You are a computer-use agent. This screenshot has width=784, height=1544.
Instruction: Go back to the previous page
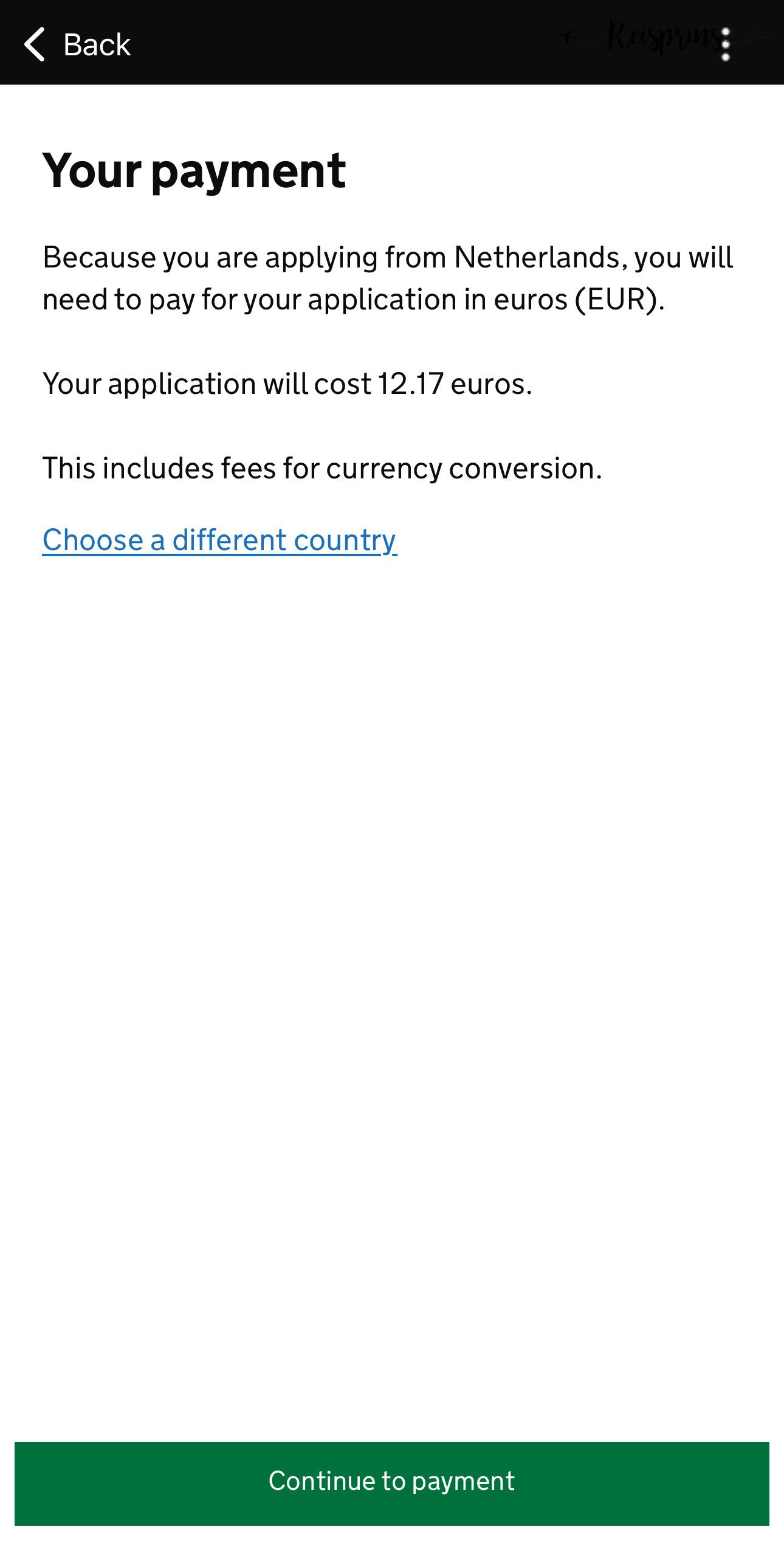(x=77, y=44)
